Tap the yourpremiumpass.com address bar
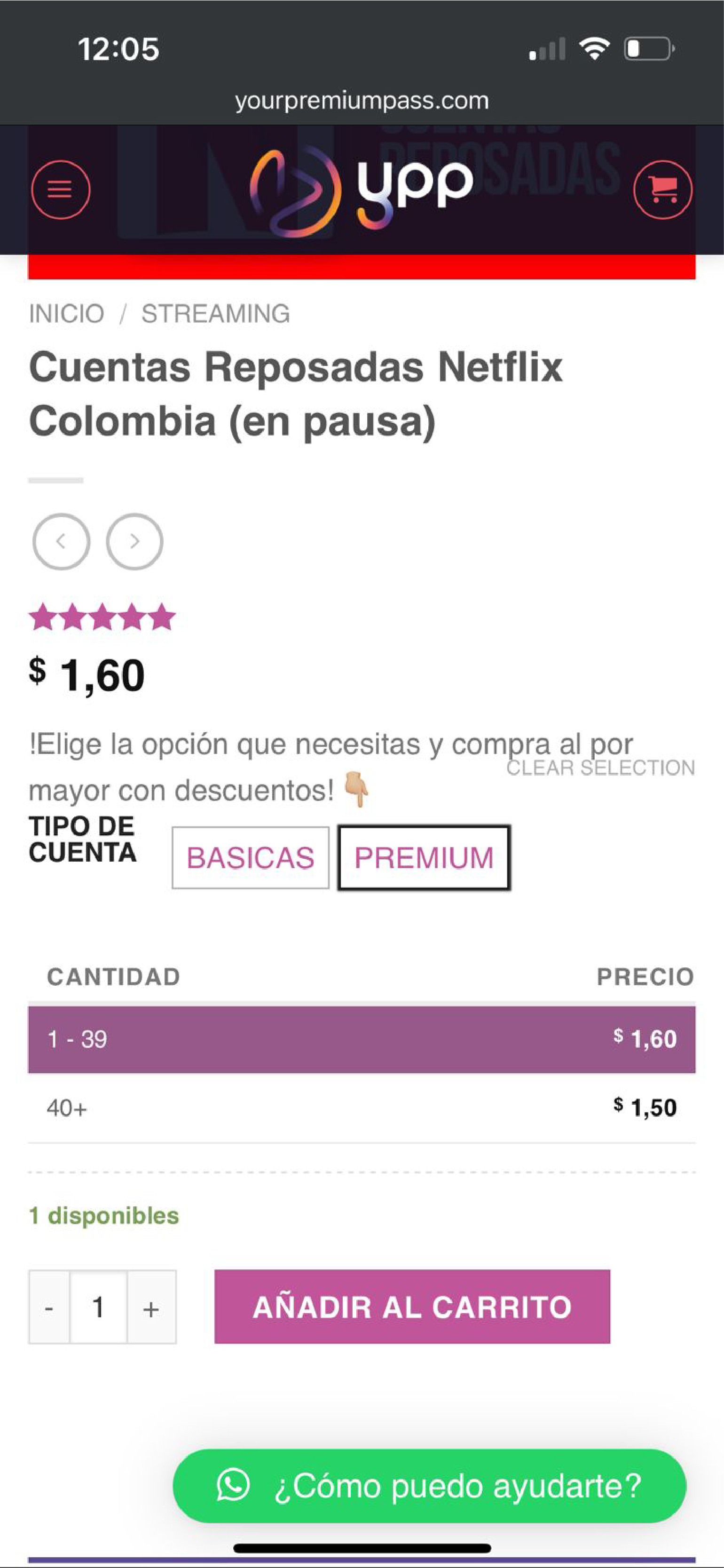Viewport: 724px width, 1568px height. pyautogui.click(x=362, y=101)
